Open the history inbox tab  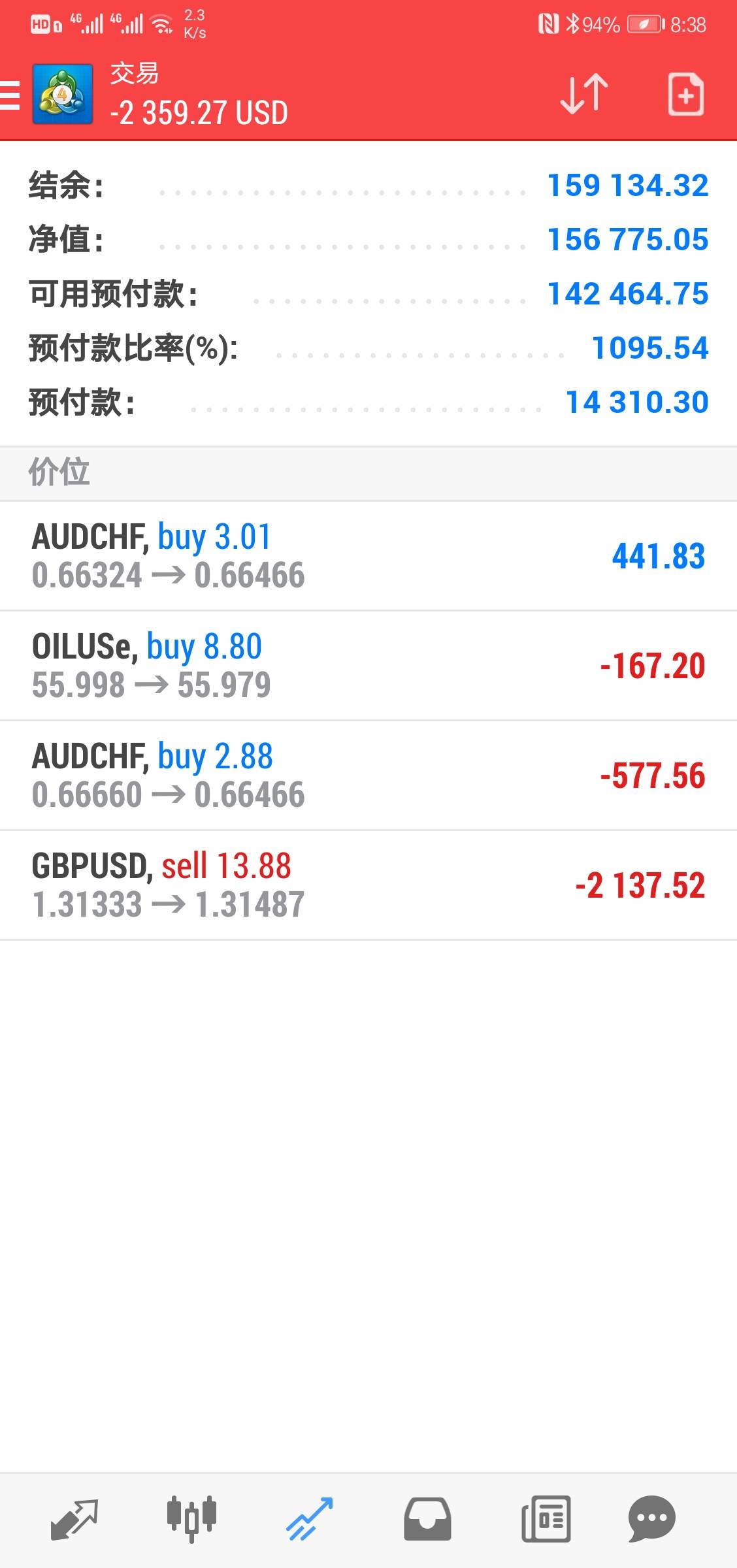pyautogui.click(x=427, y=1519)
